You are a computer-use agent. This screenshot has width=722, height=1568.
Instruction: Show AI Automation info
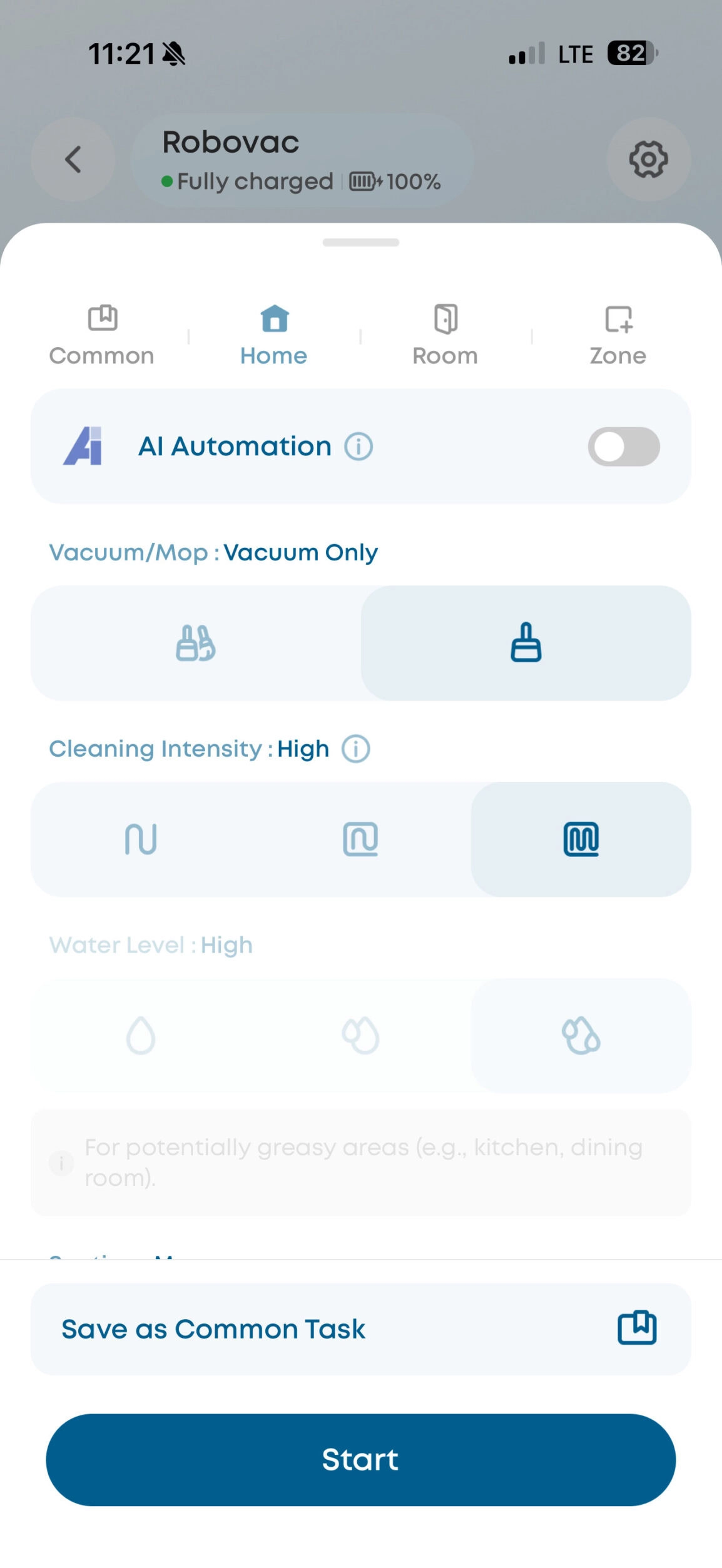(358, 447)
